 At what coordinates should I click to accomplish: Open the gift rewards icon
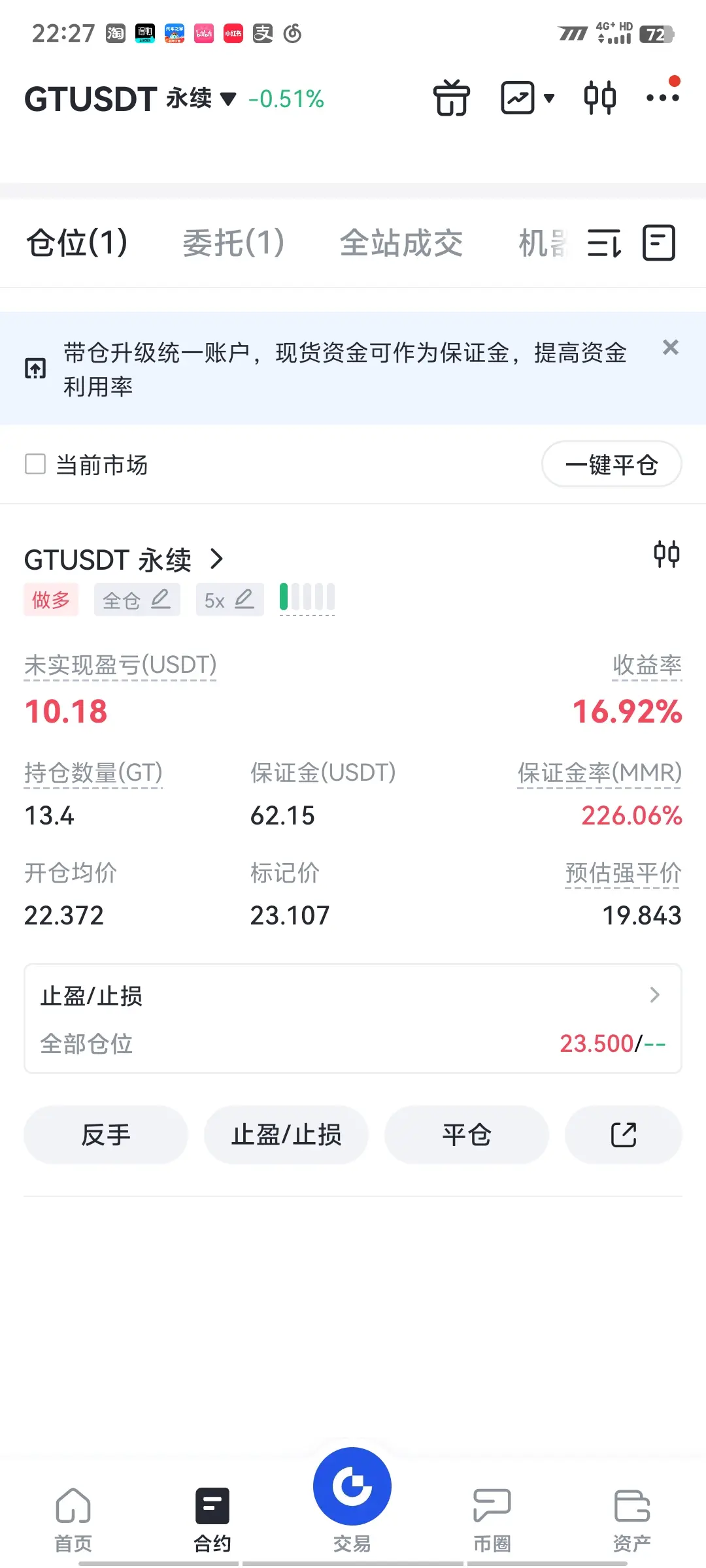point(451,98)
